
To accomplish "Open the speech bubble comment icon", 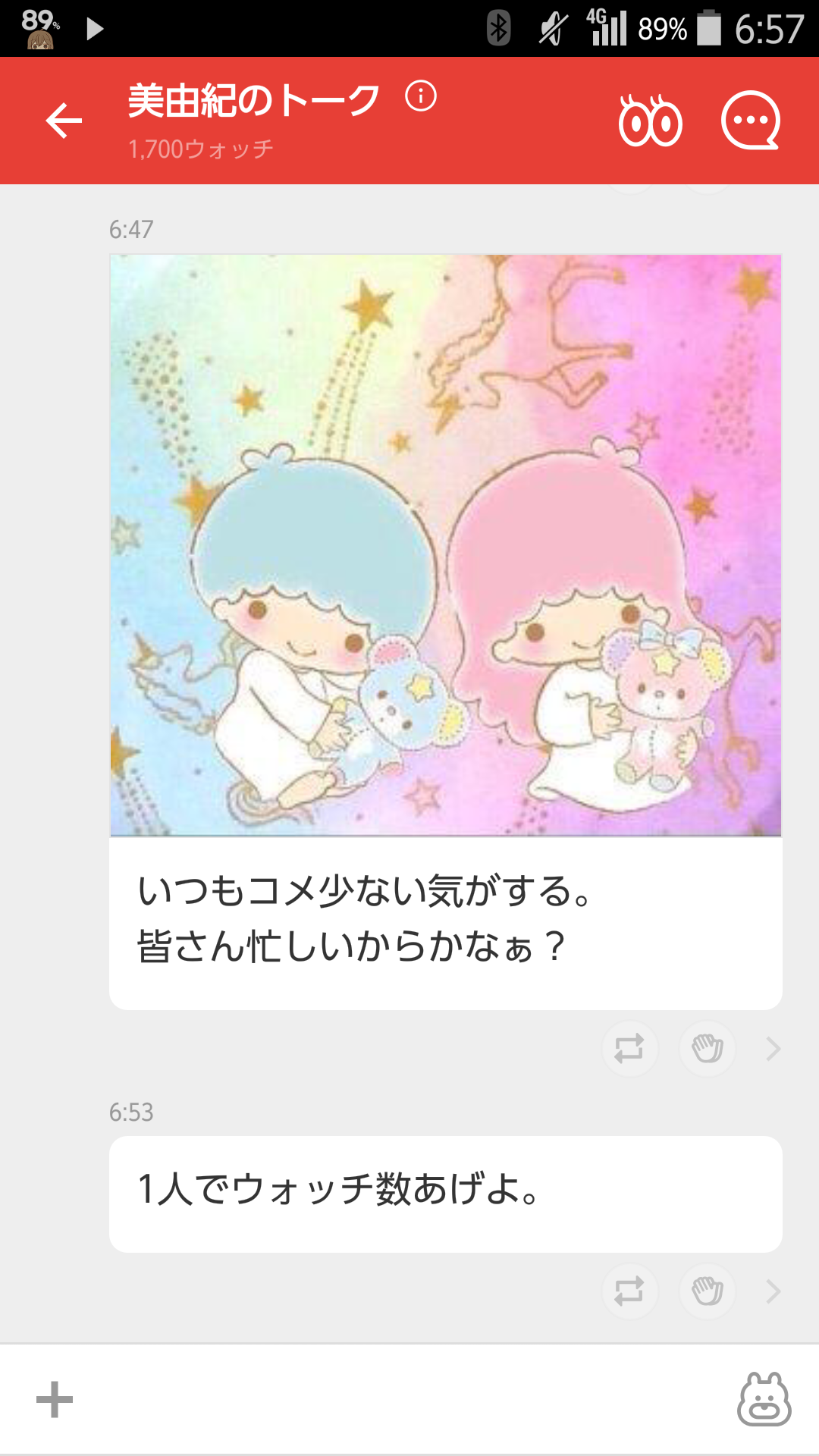I will (751, 120).
